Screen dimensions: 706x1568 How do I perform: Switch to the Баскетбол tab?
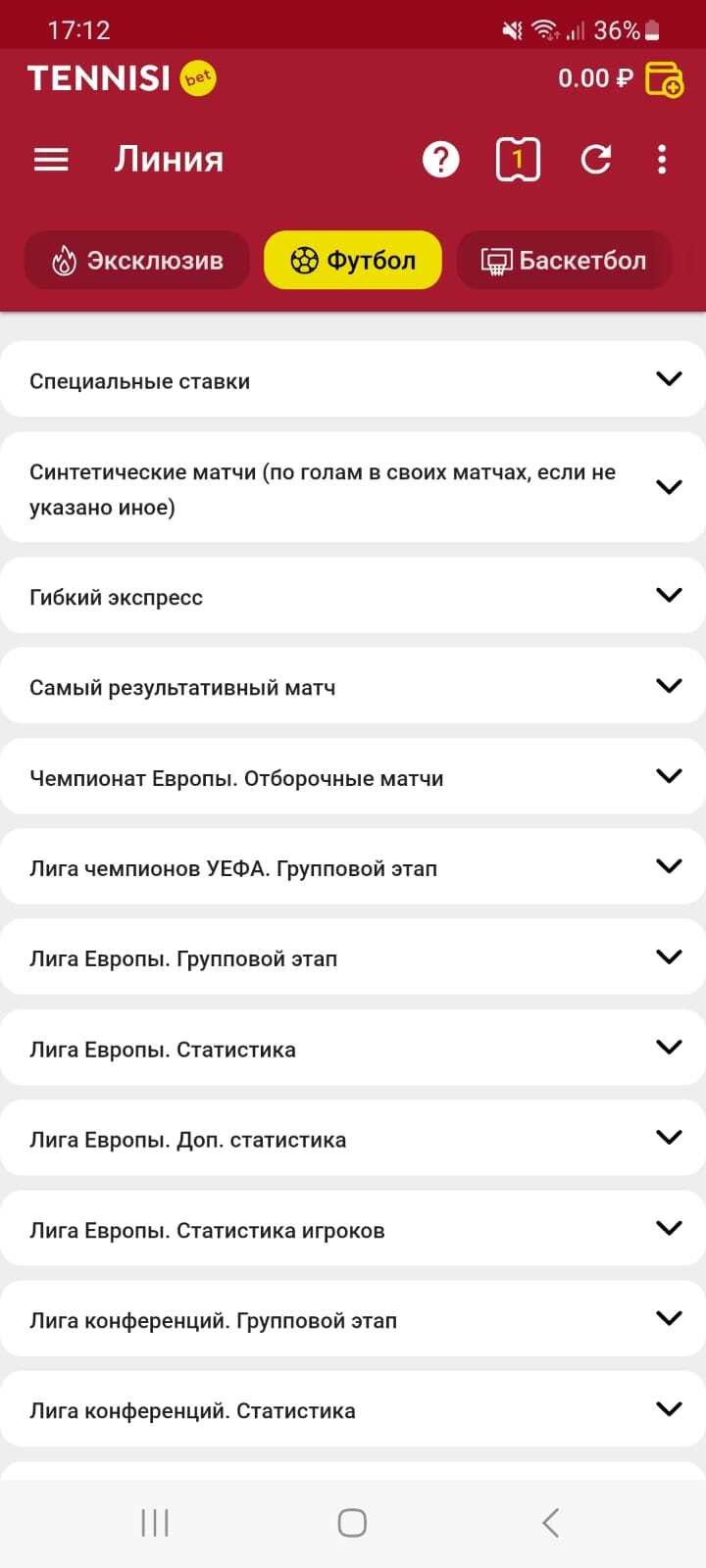(x=564, y=261)
